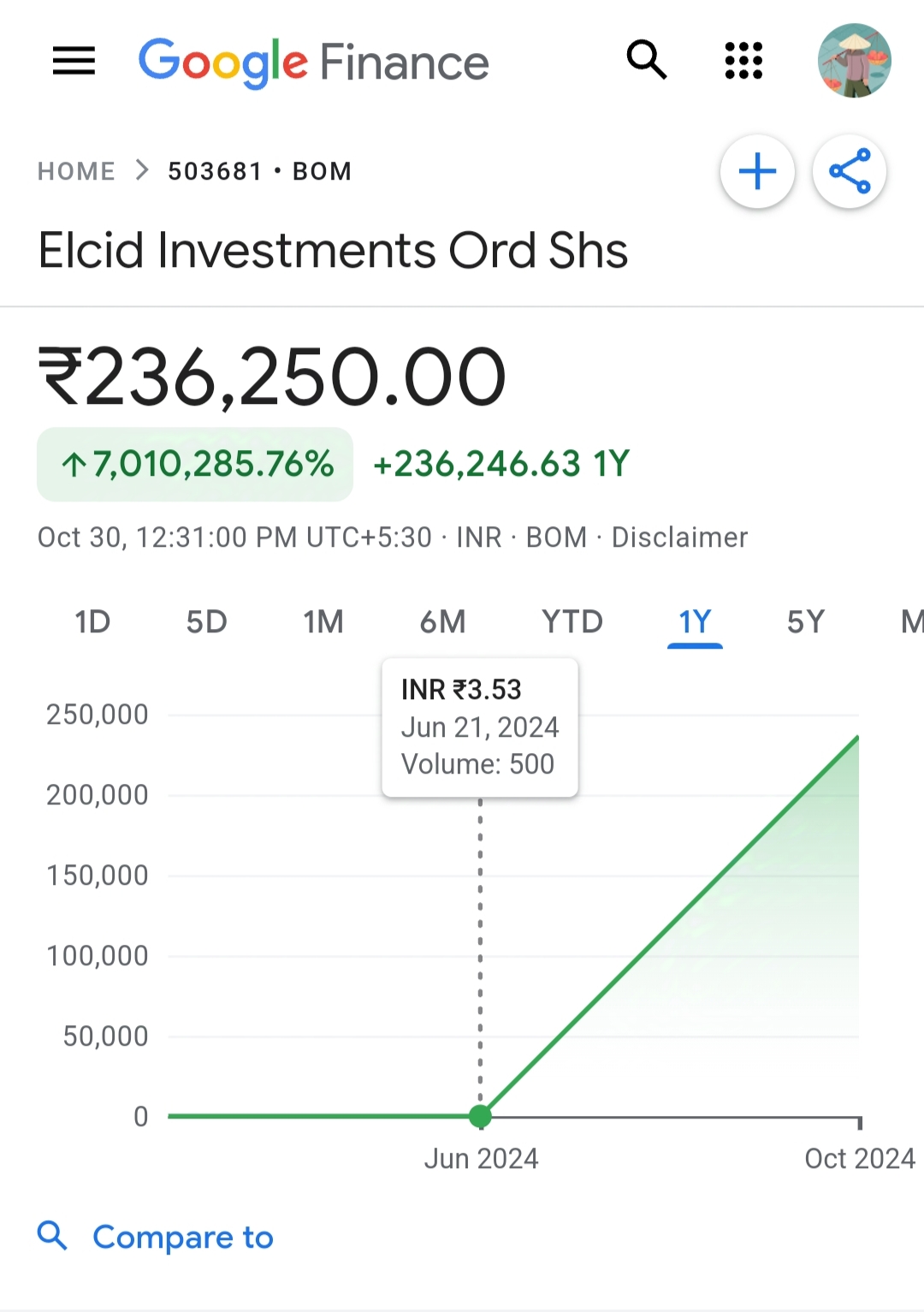Open the Google apps grid
The width and height of the screenshot is (924, 1312).
(743, 61)
